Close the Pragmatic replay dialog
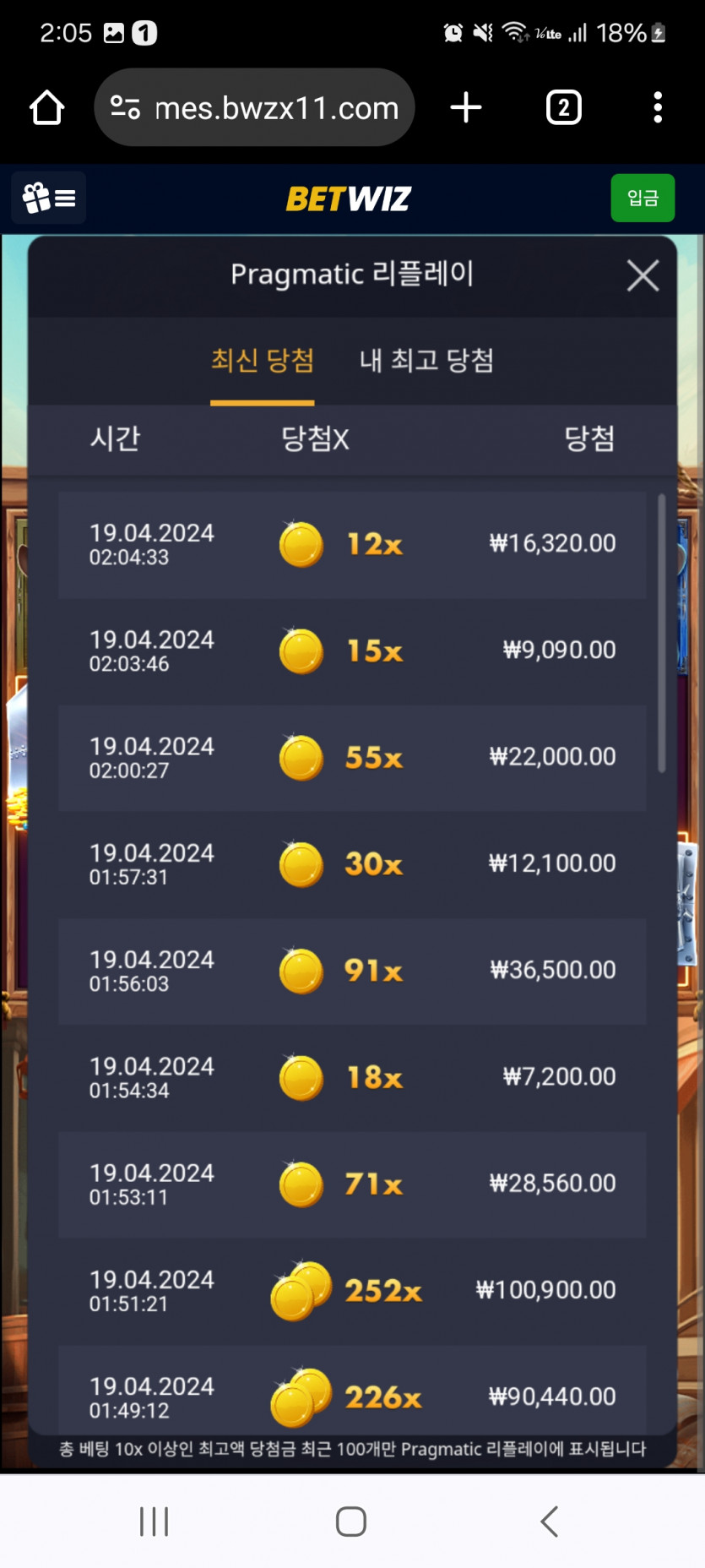 tap(643, 275)
